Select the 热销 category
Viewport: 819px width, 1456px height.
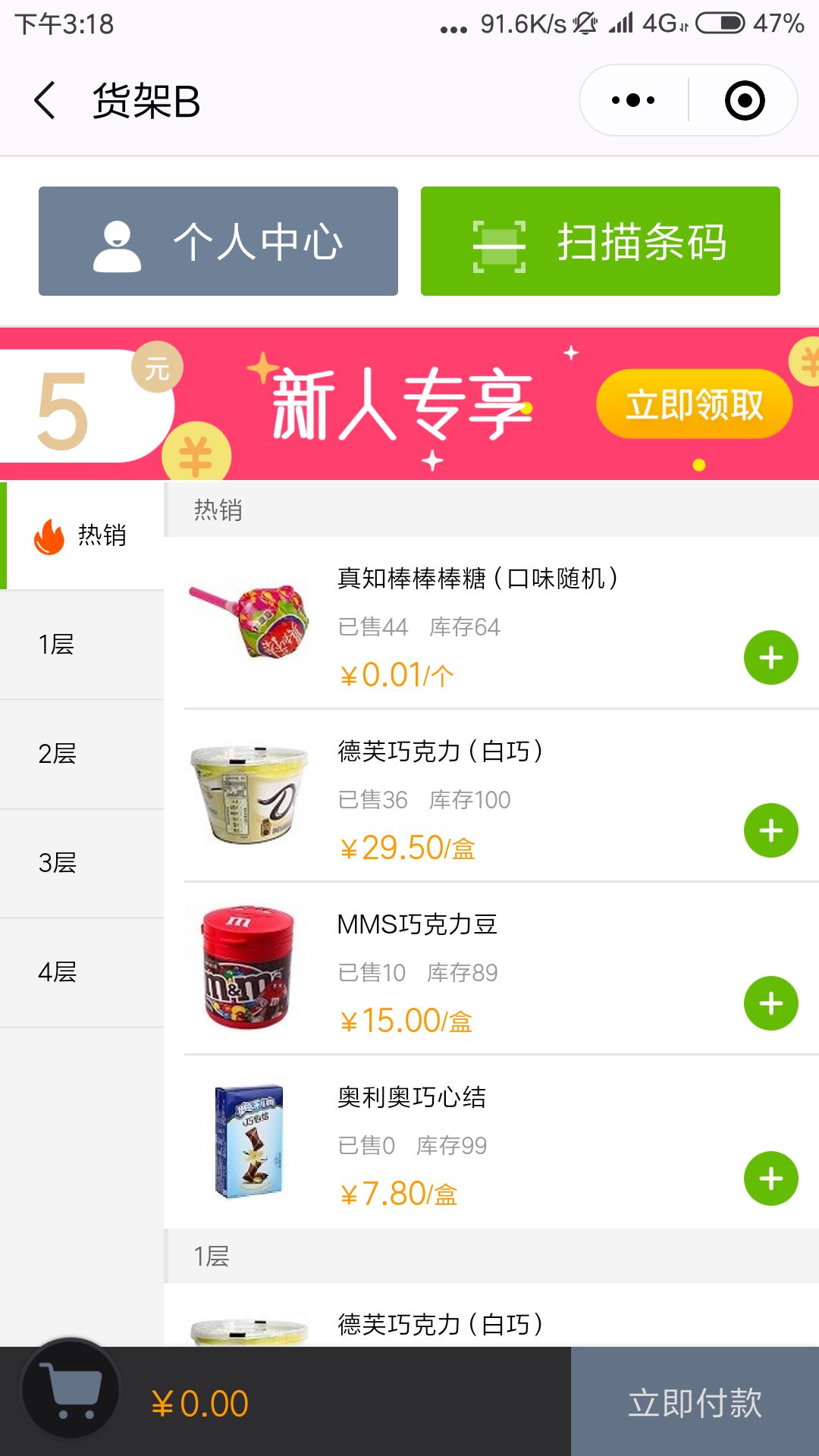[82, 535]
